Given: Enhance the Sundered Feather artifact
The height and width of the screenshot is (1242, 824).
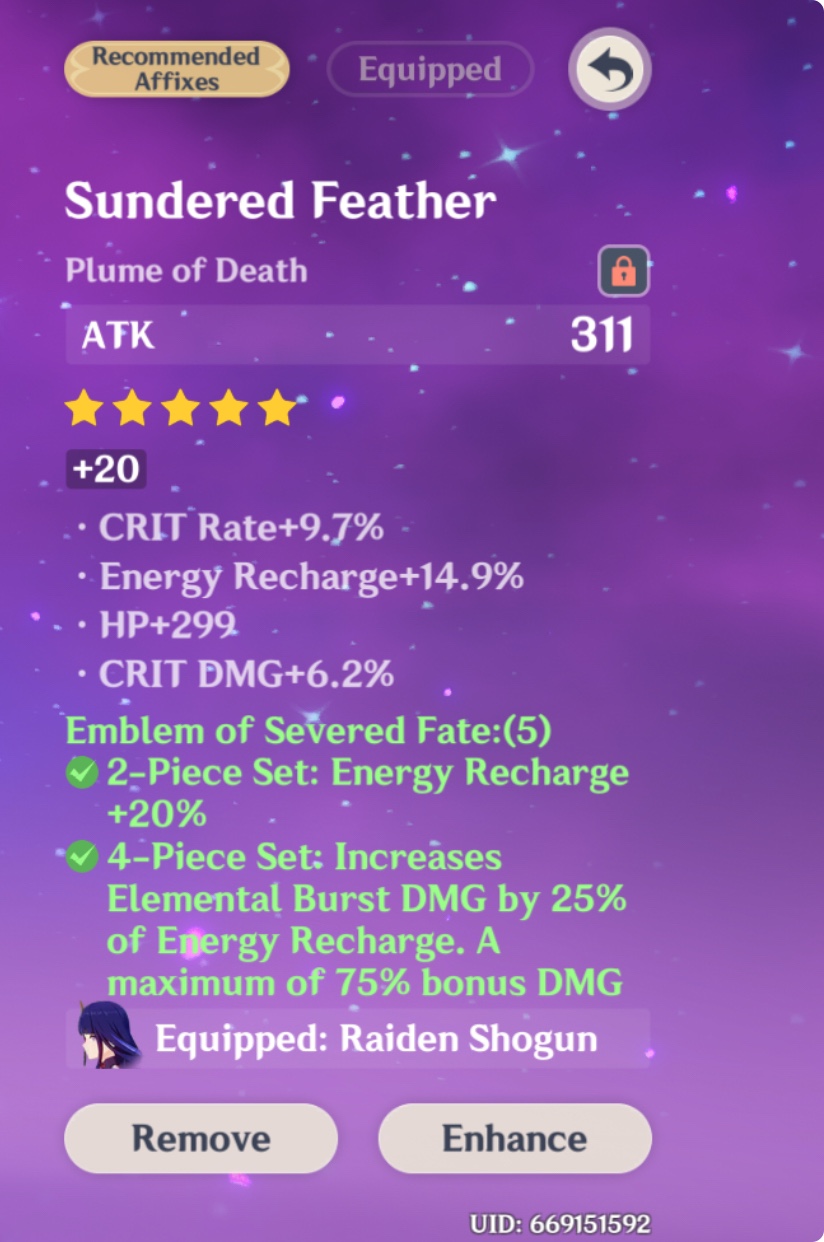Looking at the screenshot, I should point(514,1138).
